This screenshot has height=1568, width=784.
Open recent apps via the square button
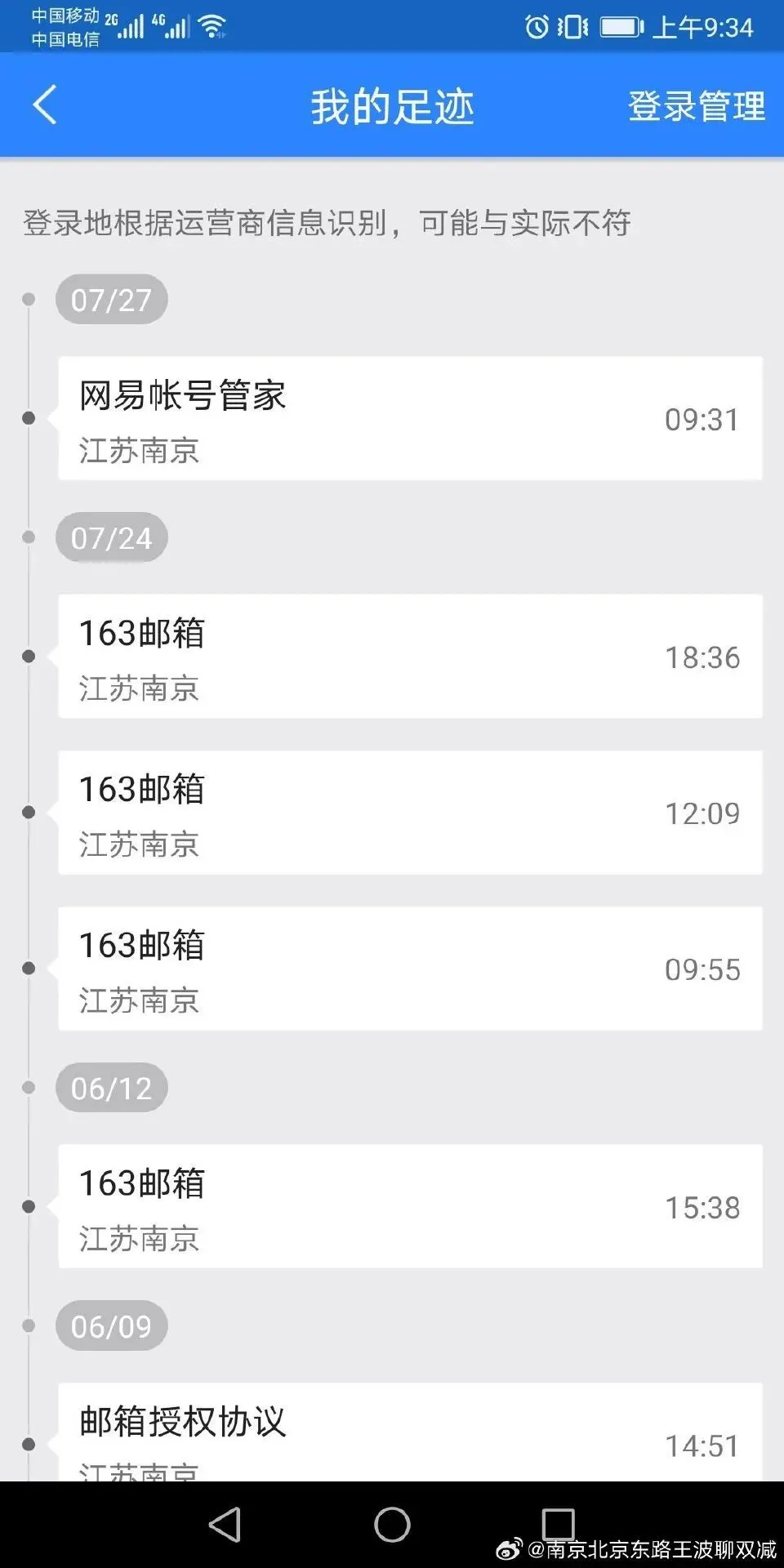[x=559, y=1524]
